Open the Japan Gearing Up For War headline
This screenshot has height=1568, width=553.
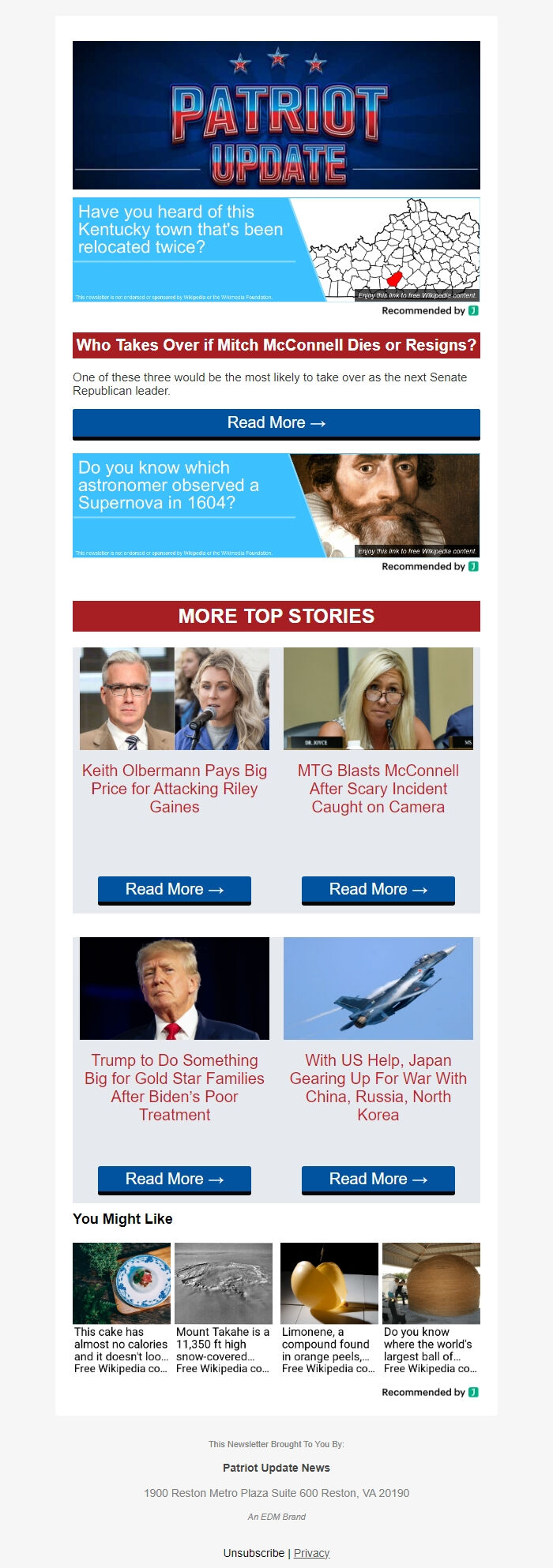pyautogui.click(x=378, y=1087)
